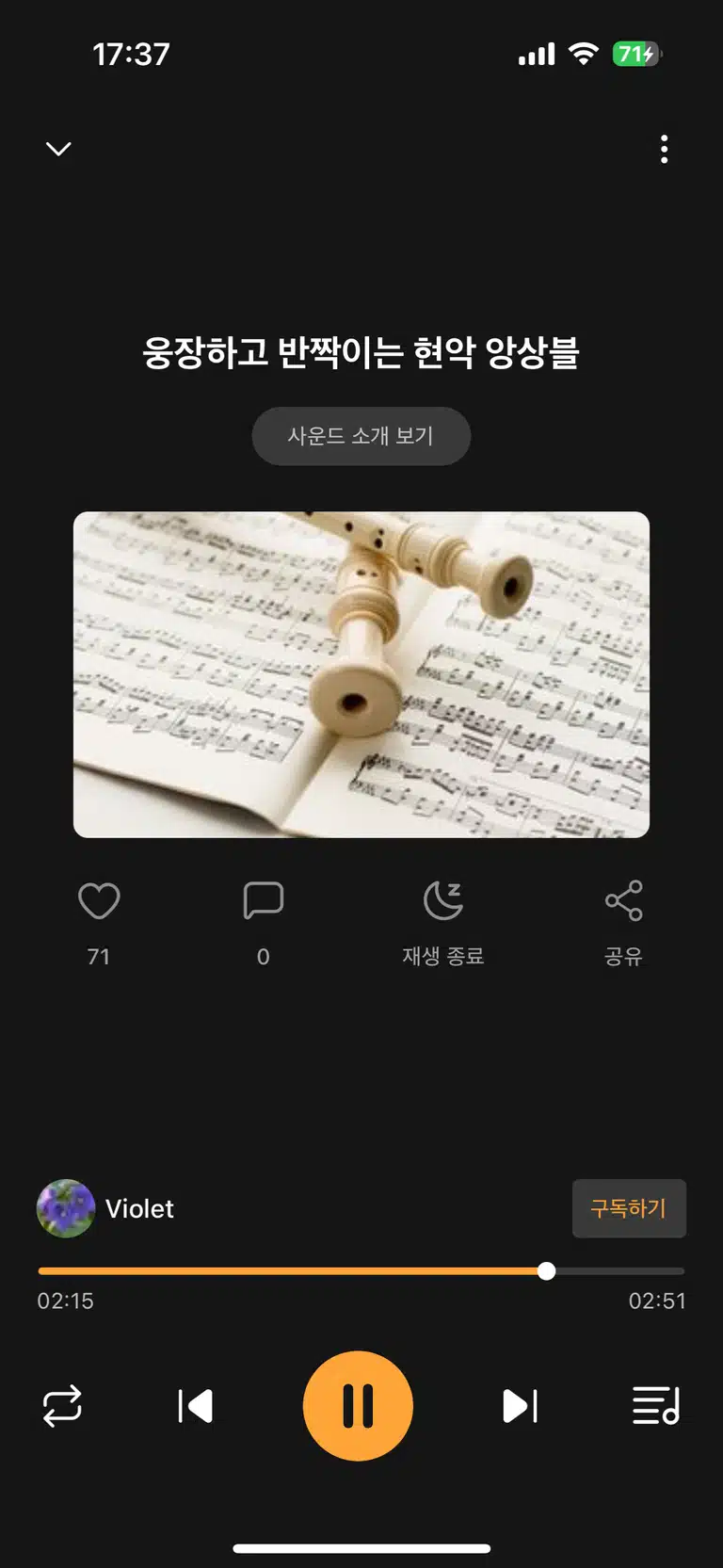
Task: Open the playlist queue
Action: [x=656, y=1406]
